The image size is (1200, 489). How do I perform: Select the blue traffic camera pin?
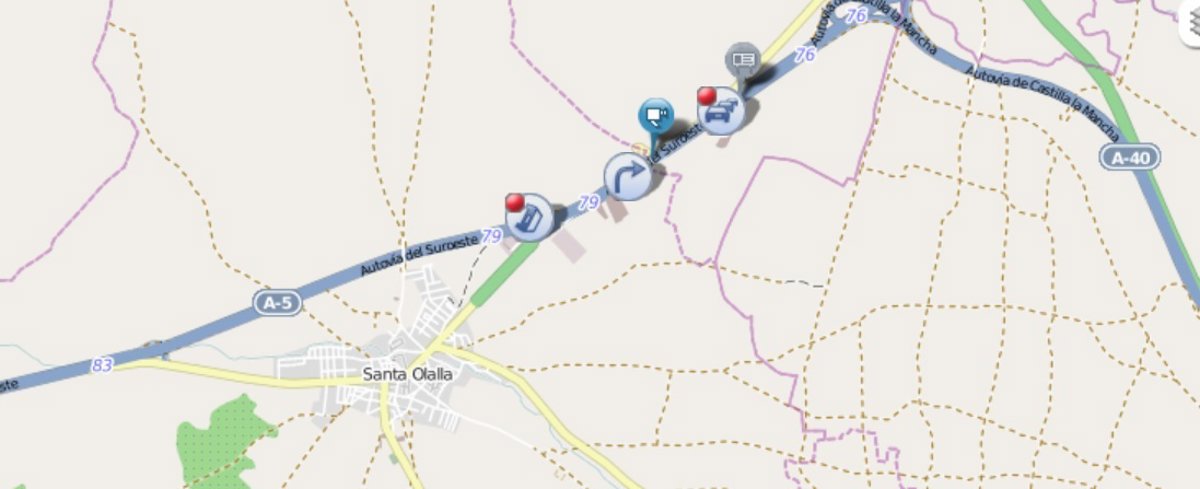656,113
